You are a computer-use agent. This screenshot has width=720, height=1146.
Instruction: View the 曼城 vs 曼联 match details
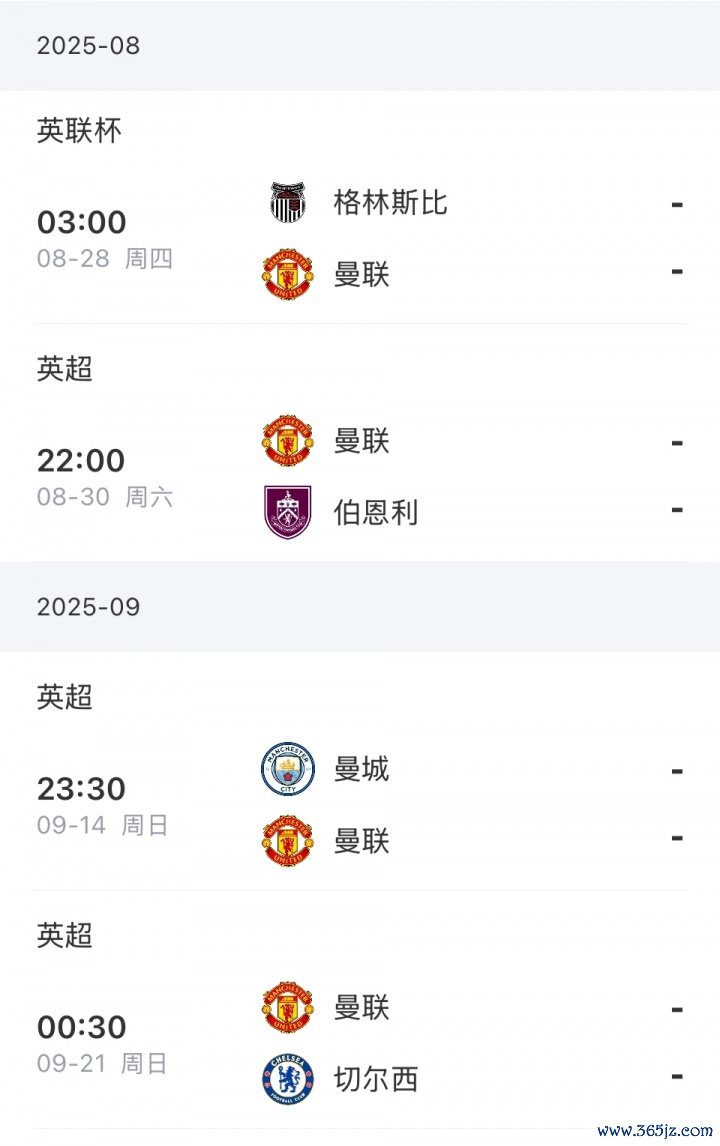(360, 805)
